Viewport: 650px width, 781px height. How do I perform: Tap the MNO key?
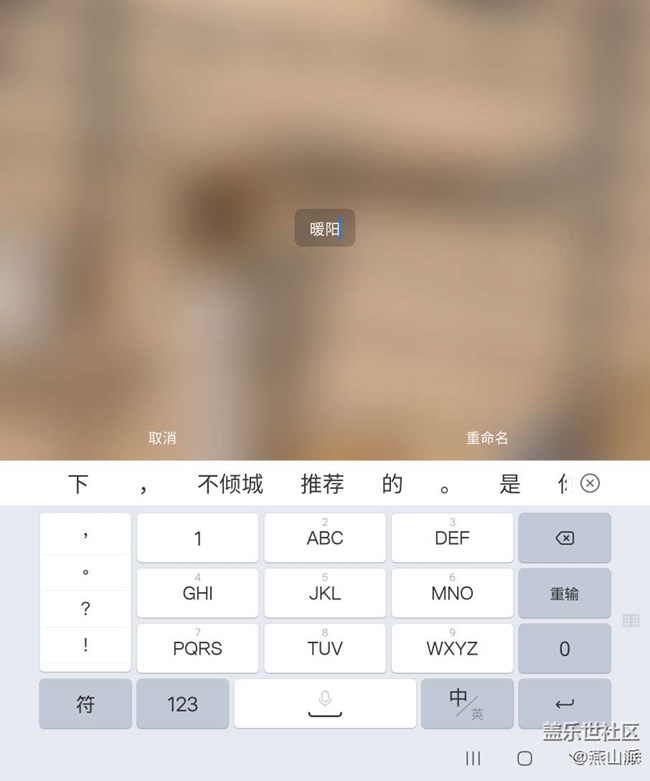point(452,593)
